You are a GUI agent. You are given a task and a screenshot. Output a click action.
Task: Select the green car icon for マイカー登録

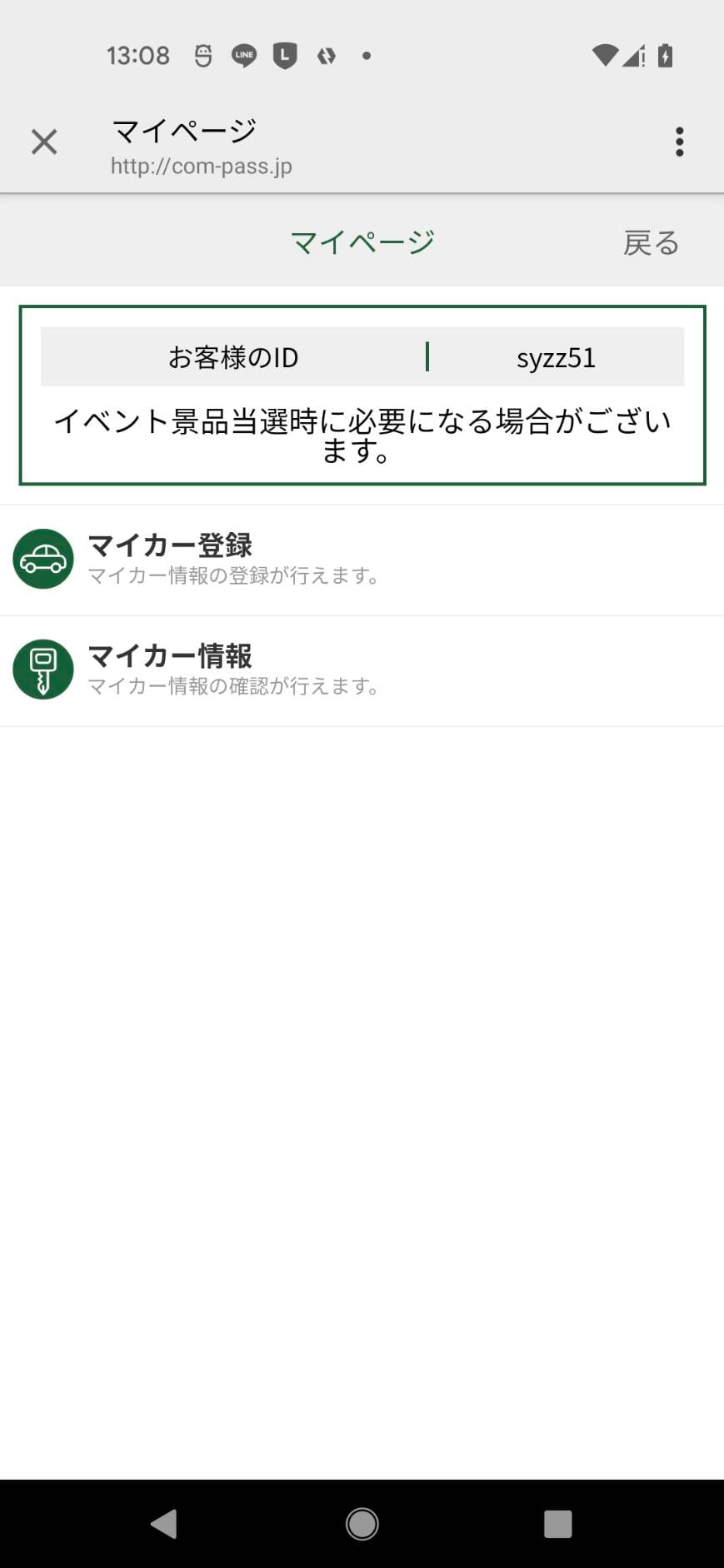coord(42,559)
